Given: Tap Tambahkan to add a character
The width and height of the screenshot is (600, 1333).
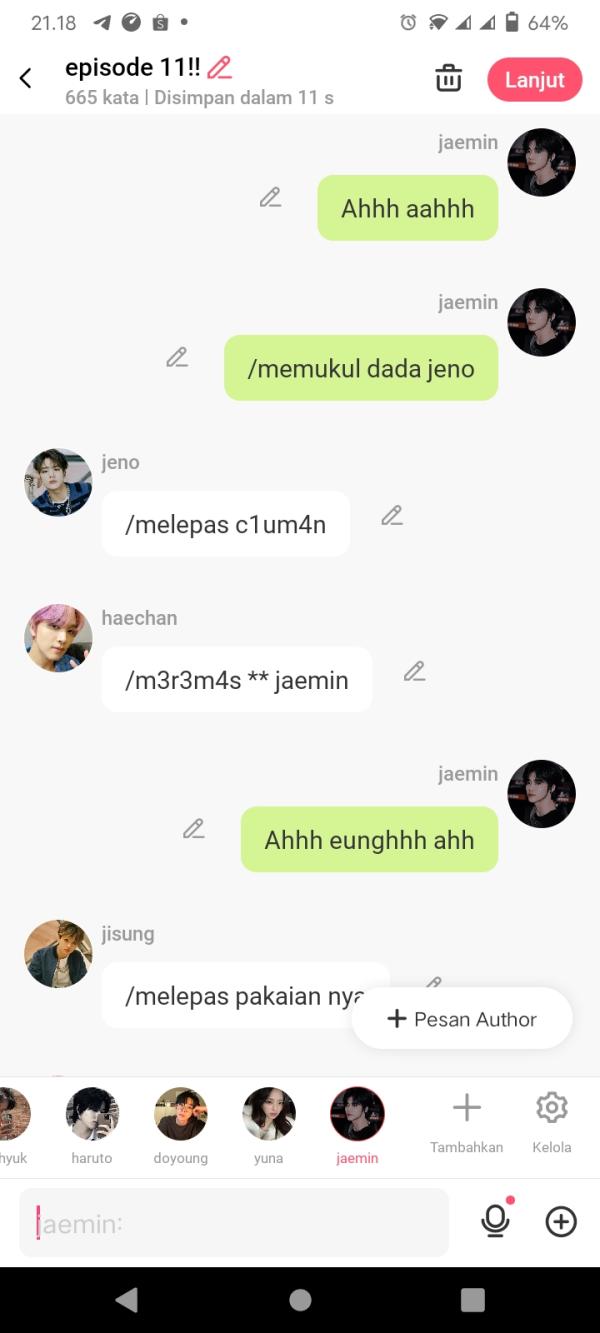Looking at the screenshot, I should (x=466, y=1119).
